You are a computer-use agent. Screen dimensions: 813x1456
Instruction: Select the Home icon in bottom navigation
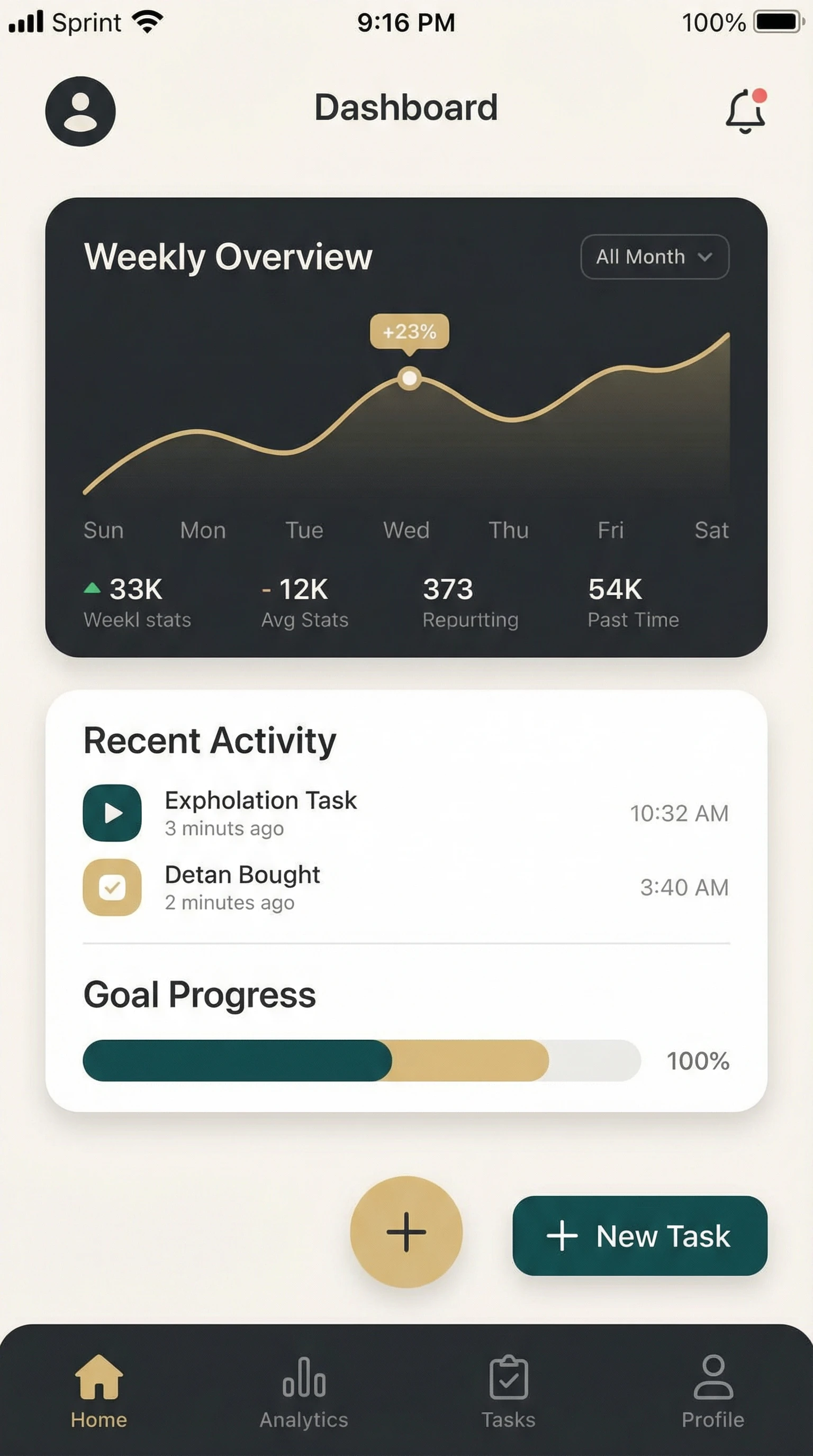99,1388
